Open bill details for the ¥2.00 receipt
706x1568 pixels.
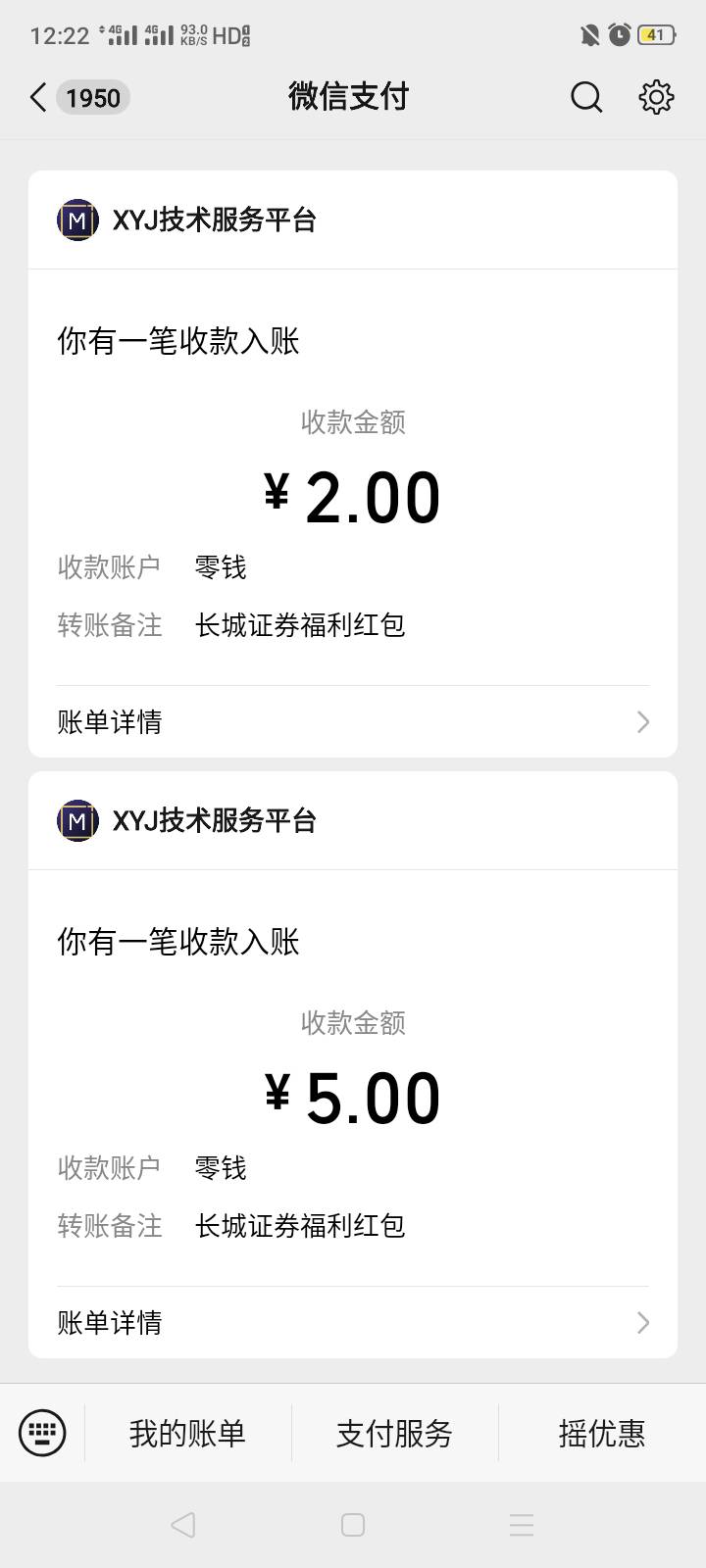tap(353, 722)
